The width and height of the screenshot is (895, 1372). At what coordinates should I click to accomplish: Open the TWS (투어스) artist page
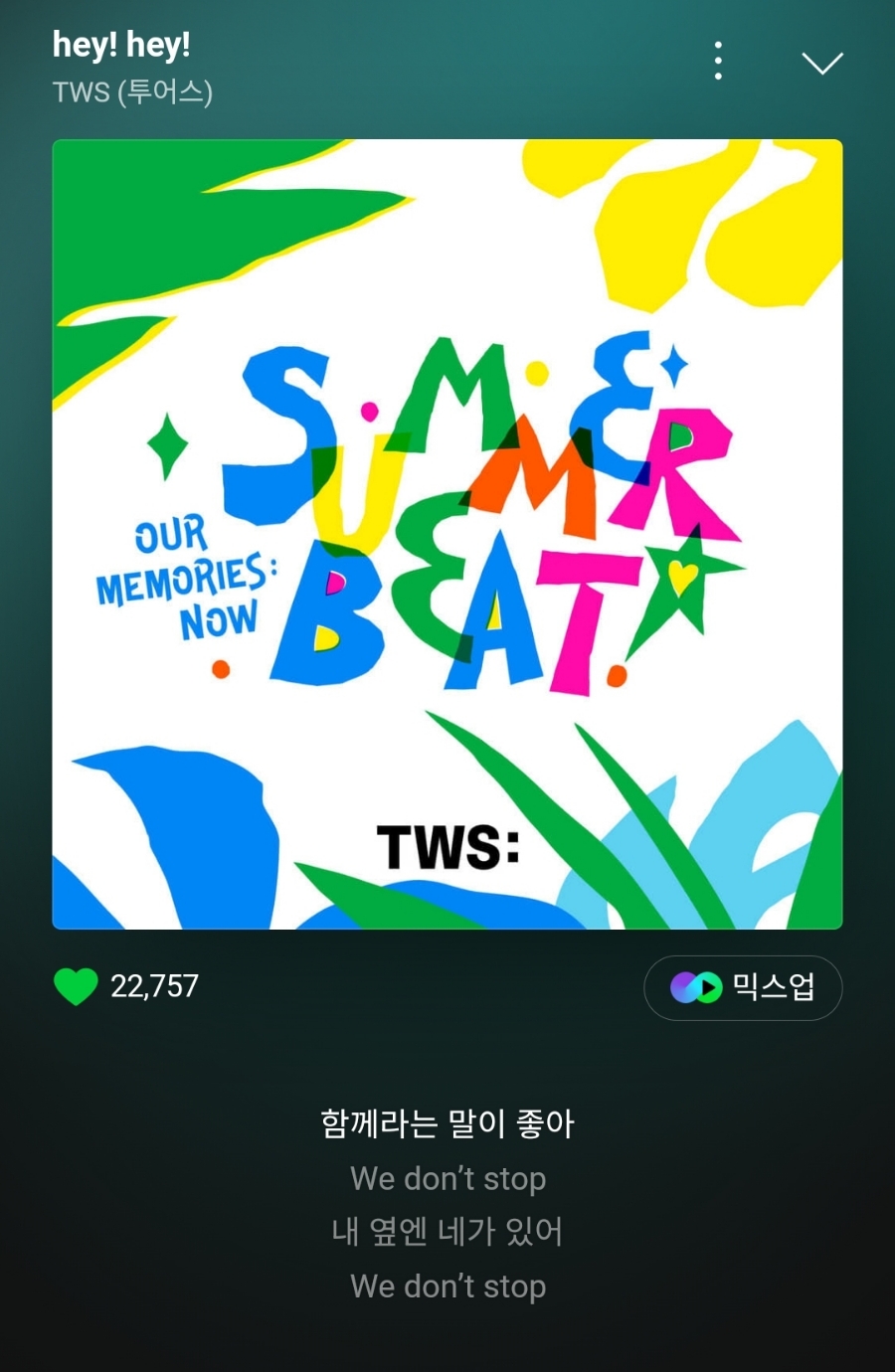(132, 92)
